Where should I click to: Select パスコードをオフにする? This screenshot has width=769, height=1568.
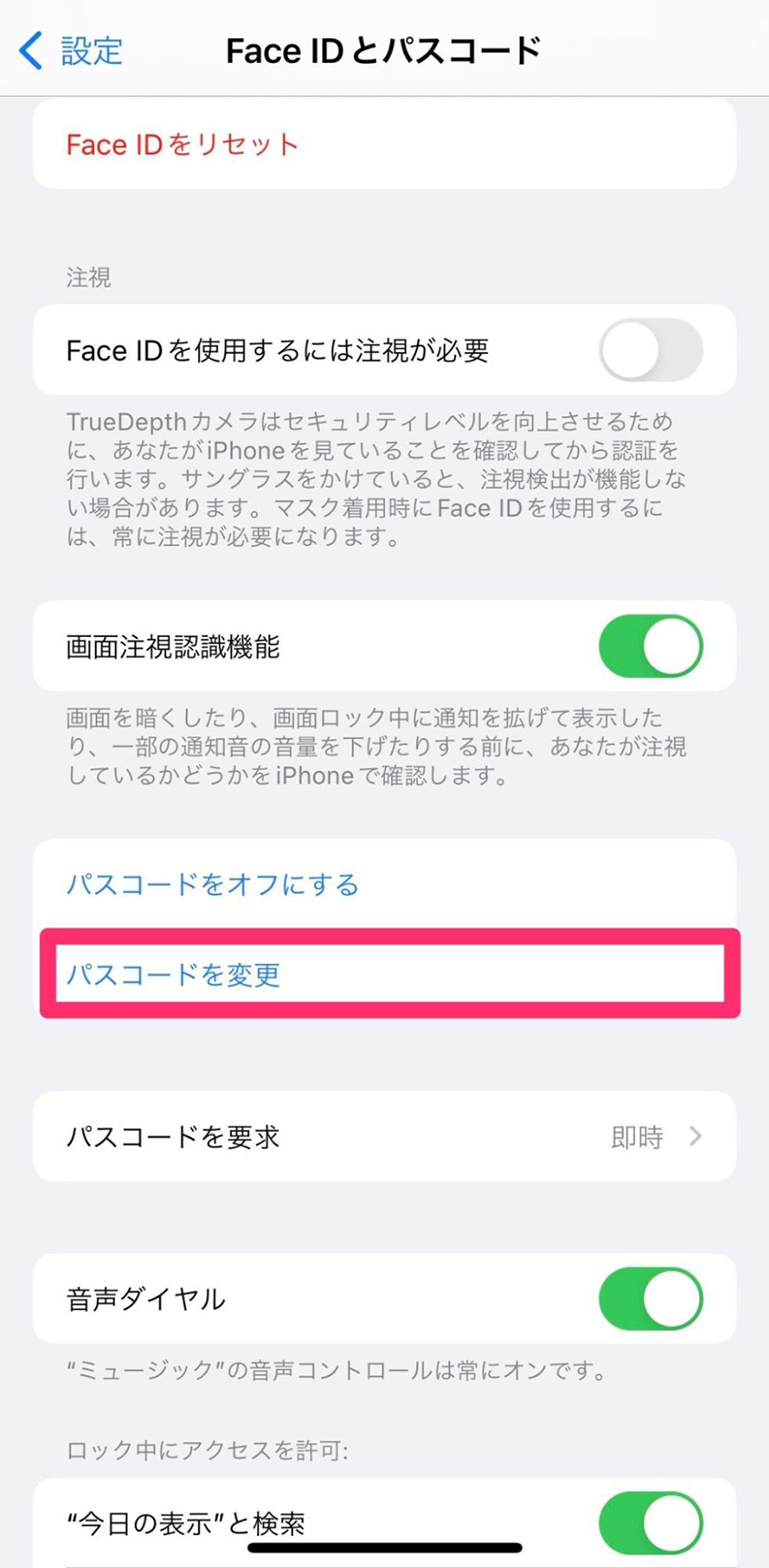click(x=384, y=883)
